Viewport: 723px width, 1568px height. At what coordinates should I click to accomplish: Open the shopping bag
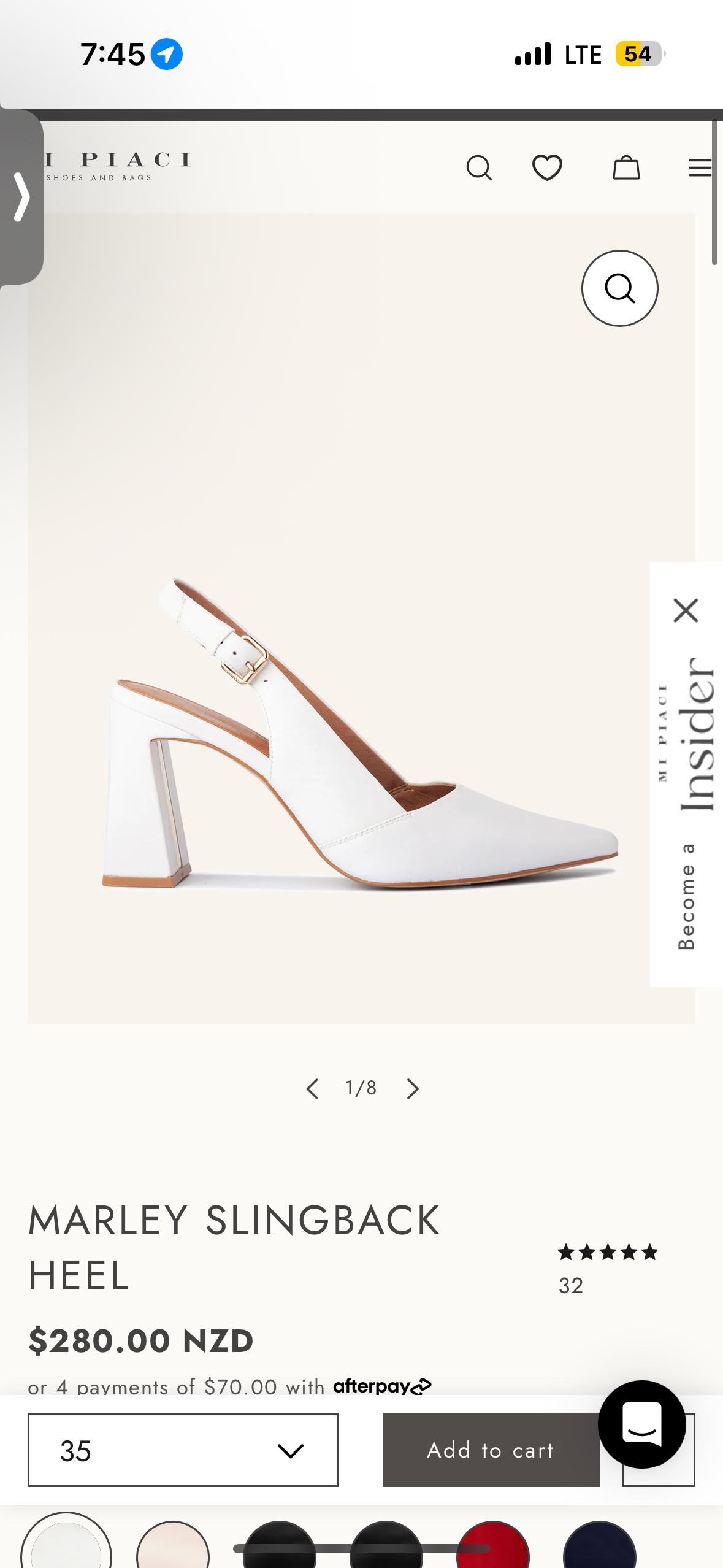pyautogui.click(x=626, y=167)
